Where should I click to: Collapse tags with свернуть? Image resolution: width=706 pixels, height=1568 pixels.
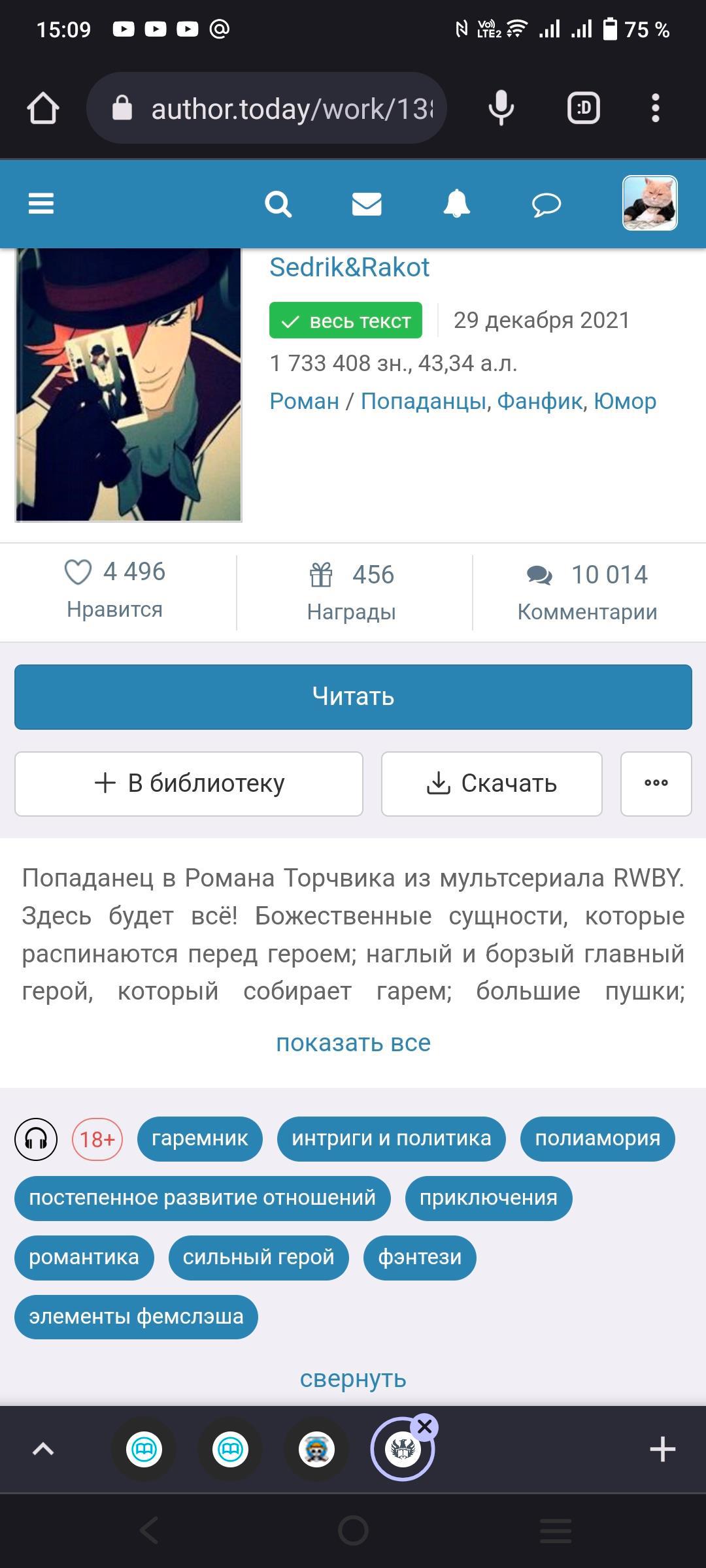(x=353, y=1379)
